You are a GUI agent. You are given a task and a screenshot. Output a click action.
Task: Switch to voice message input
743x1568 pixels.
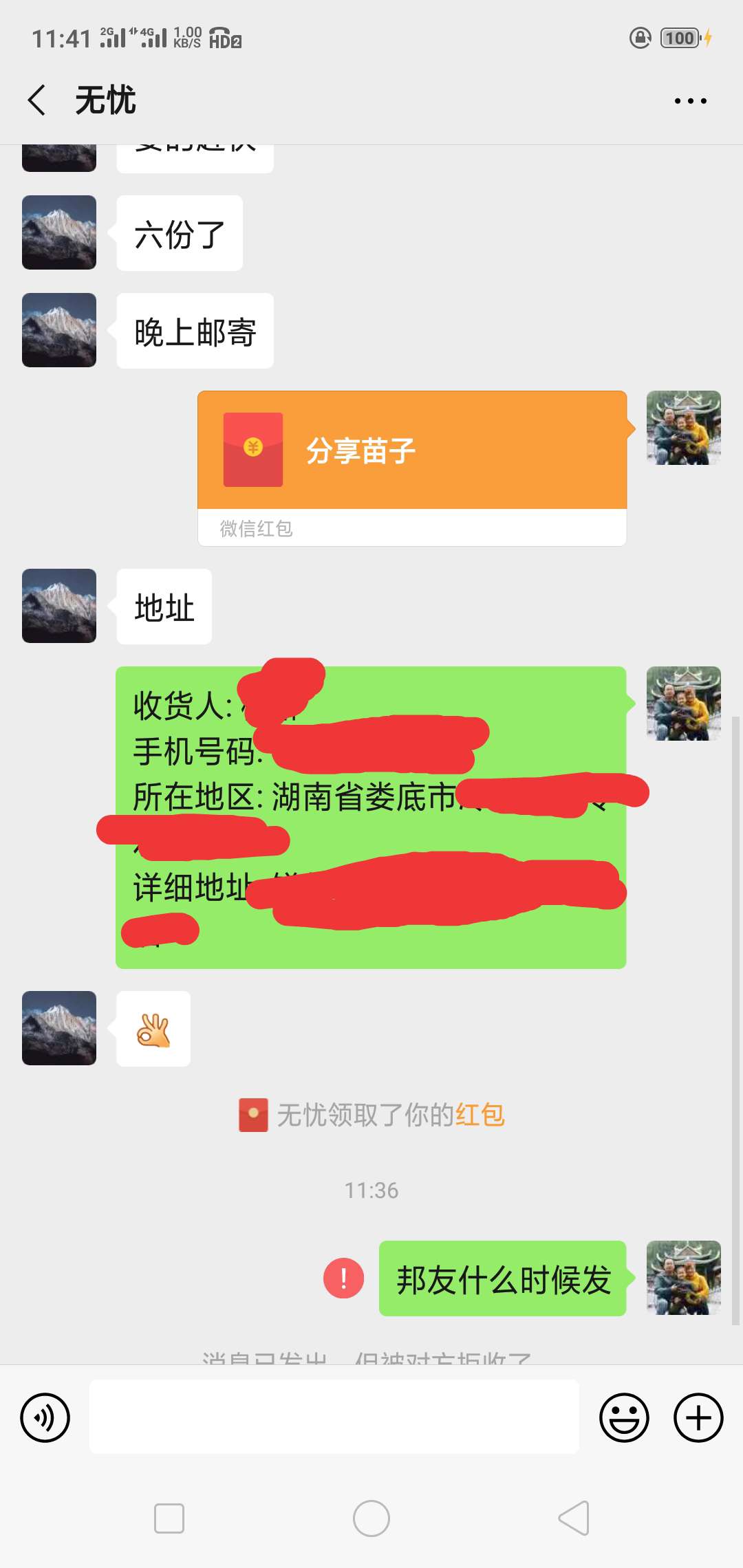(x=45, y=1417)
